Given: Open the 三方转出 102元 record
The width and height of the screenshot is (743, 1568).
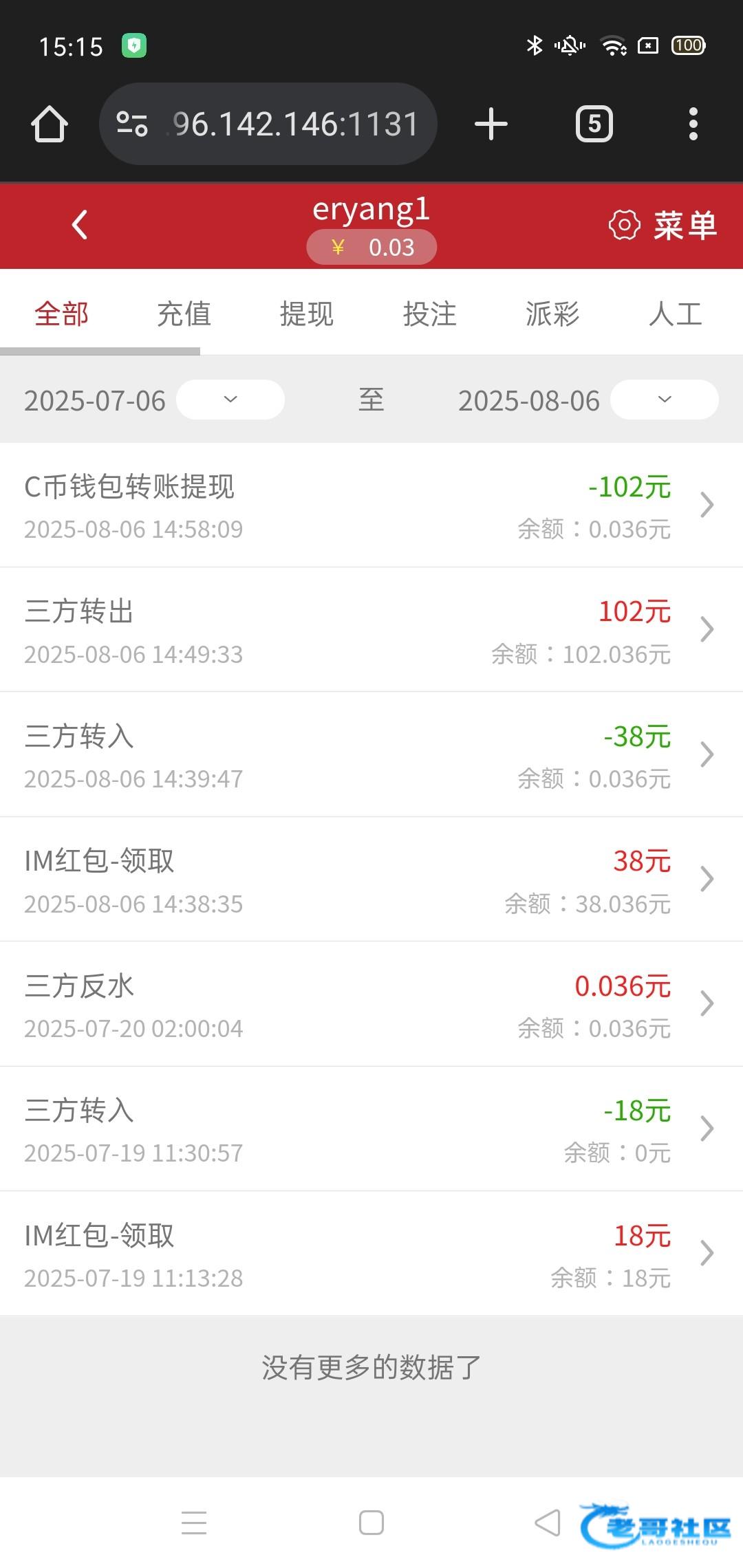Looking at the screenshot, I should tap(371, 630).
